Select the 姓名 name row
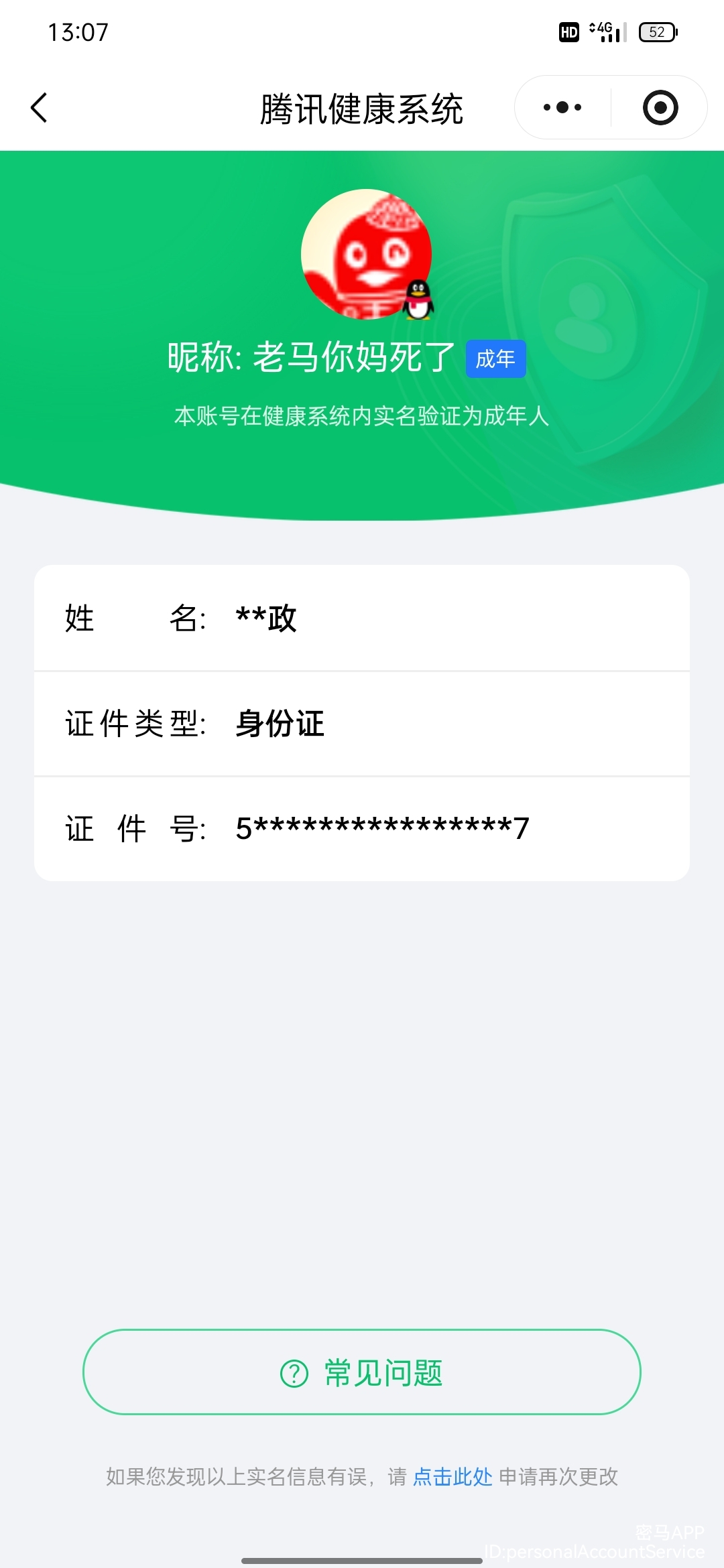Screen dimensions: 724x1568 click(x=362, y=620)
